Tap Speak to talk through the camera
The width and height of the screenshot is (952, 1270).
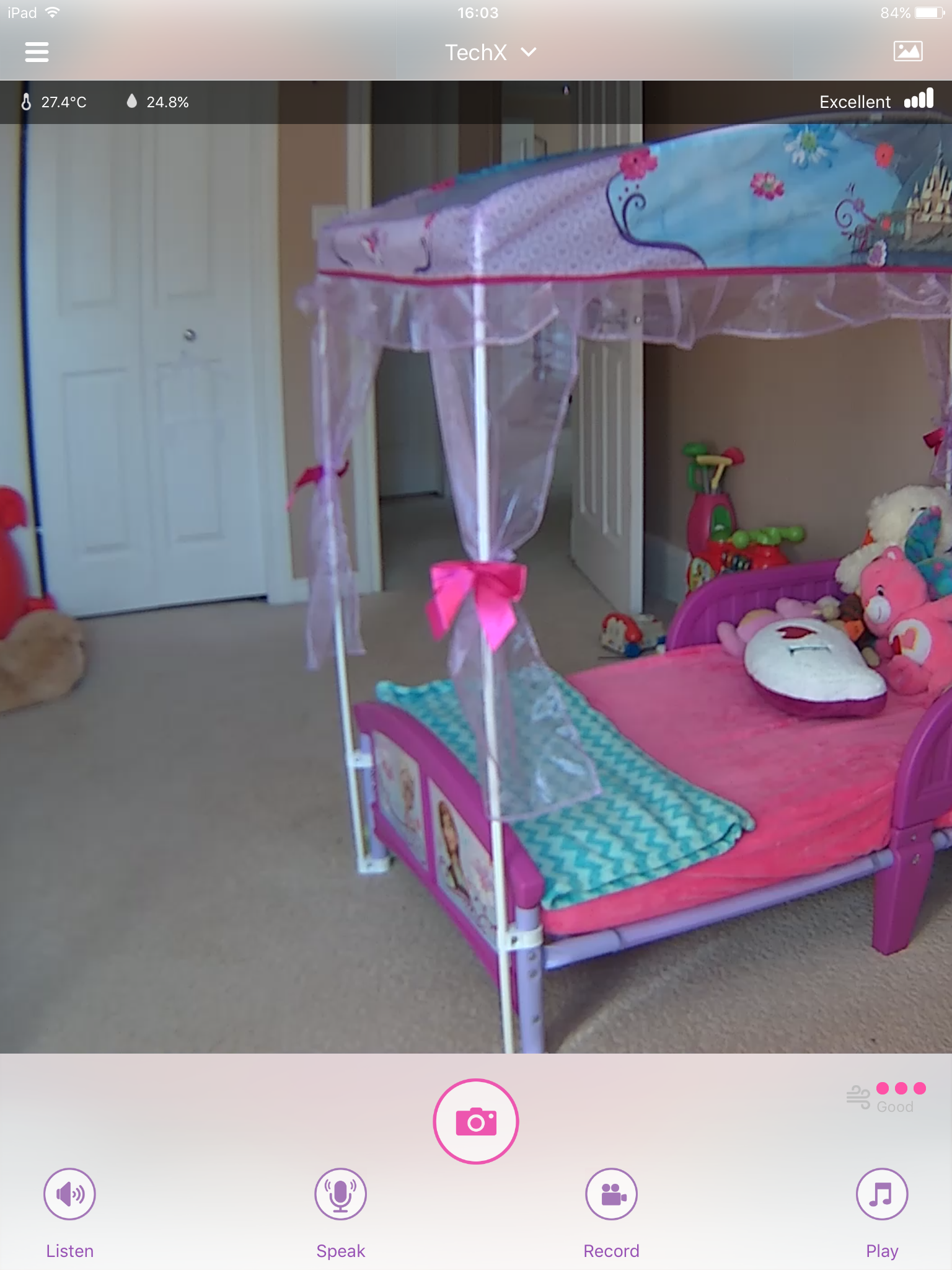tap(340, 1194)
